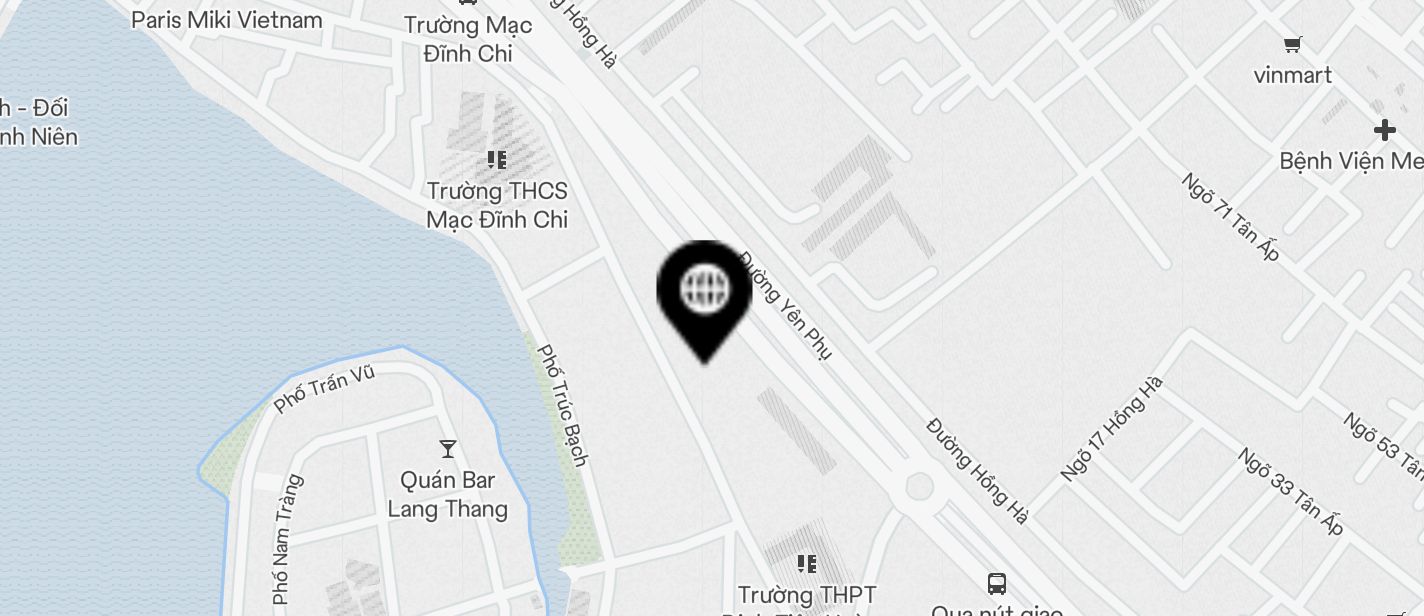Tap the black globe location pin
The width and height of the screenshot is (1424, 616).
[x=705, y=291]
